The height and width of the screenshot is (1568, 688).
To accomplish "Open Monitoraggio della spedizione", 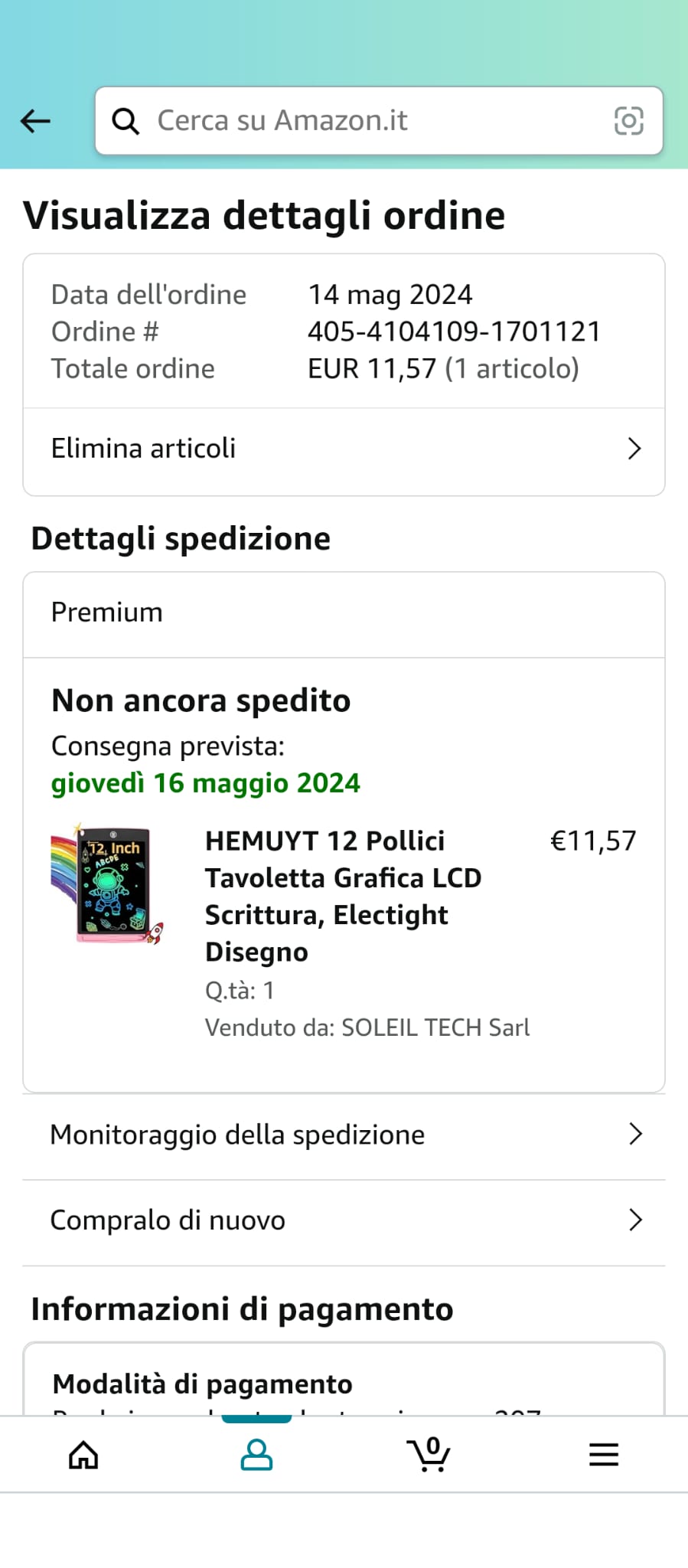I will (344, 1135).
